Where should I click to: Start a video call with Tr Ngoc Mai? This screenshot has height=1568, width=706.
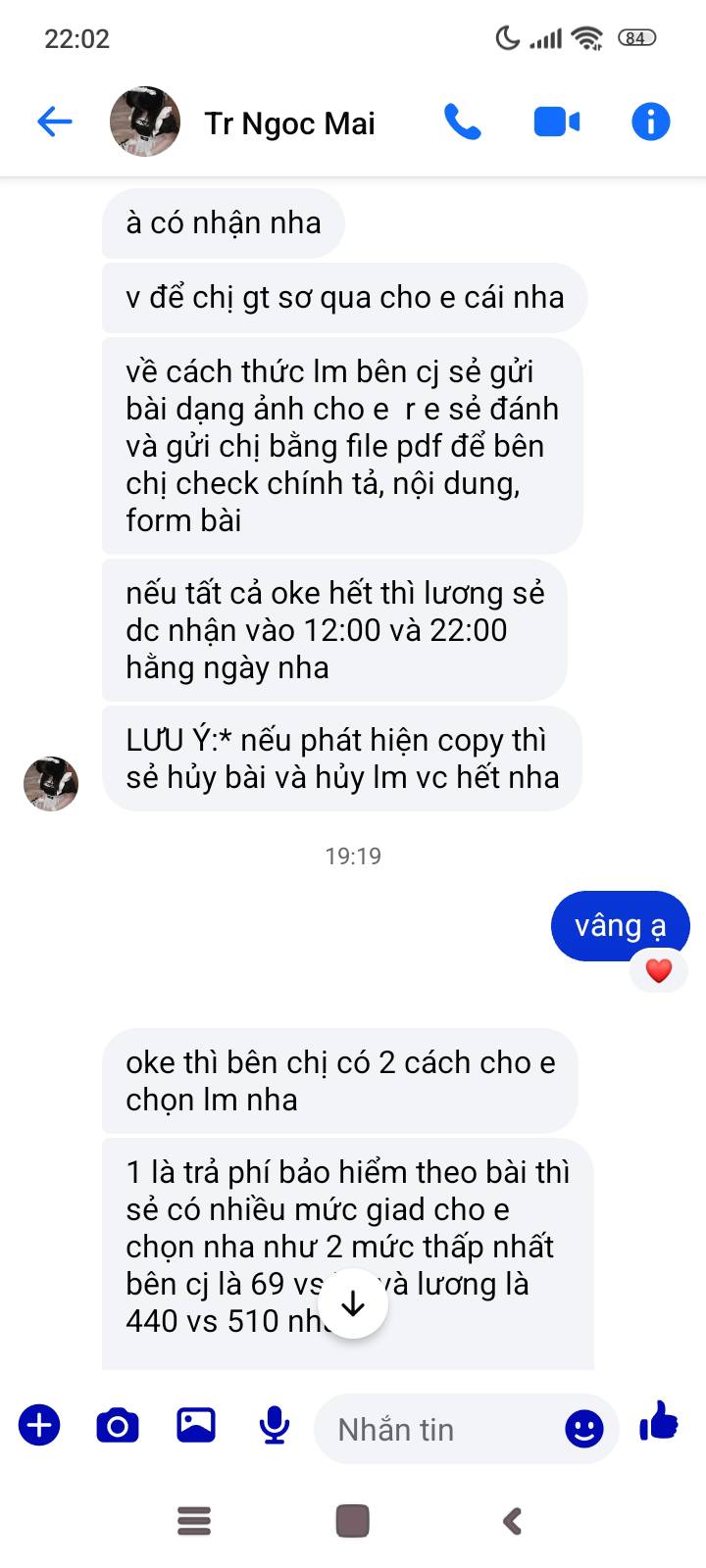(x=556, y=122)
